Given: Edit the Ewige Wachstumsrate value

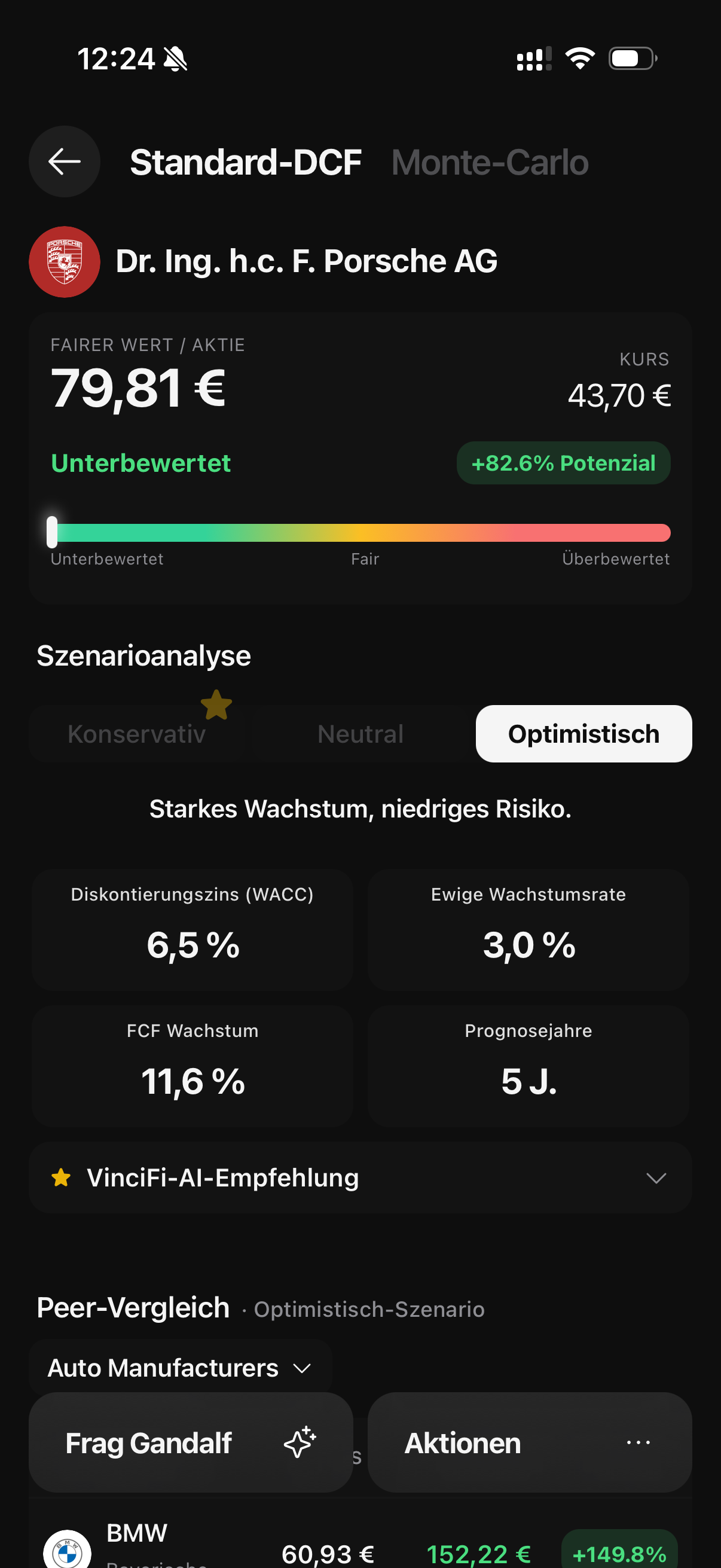Looking at the screenshot, I should click(528, 929).
